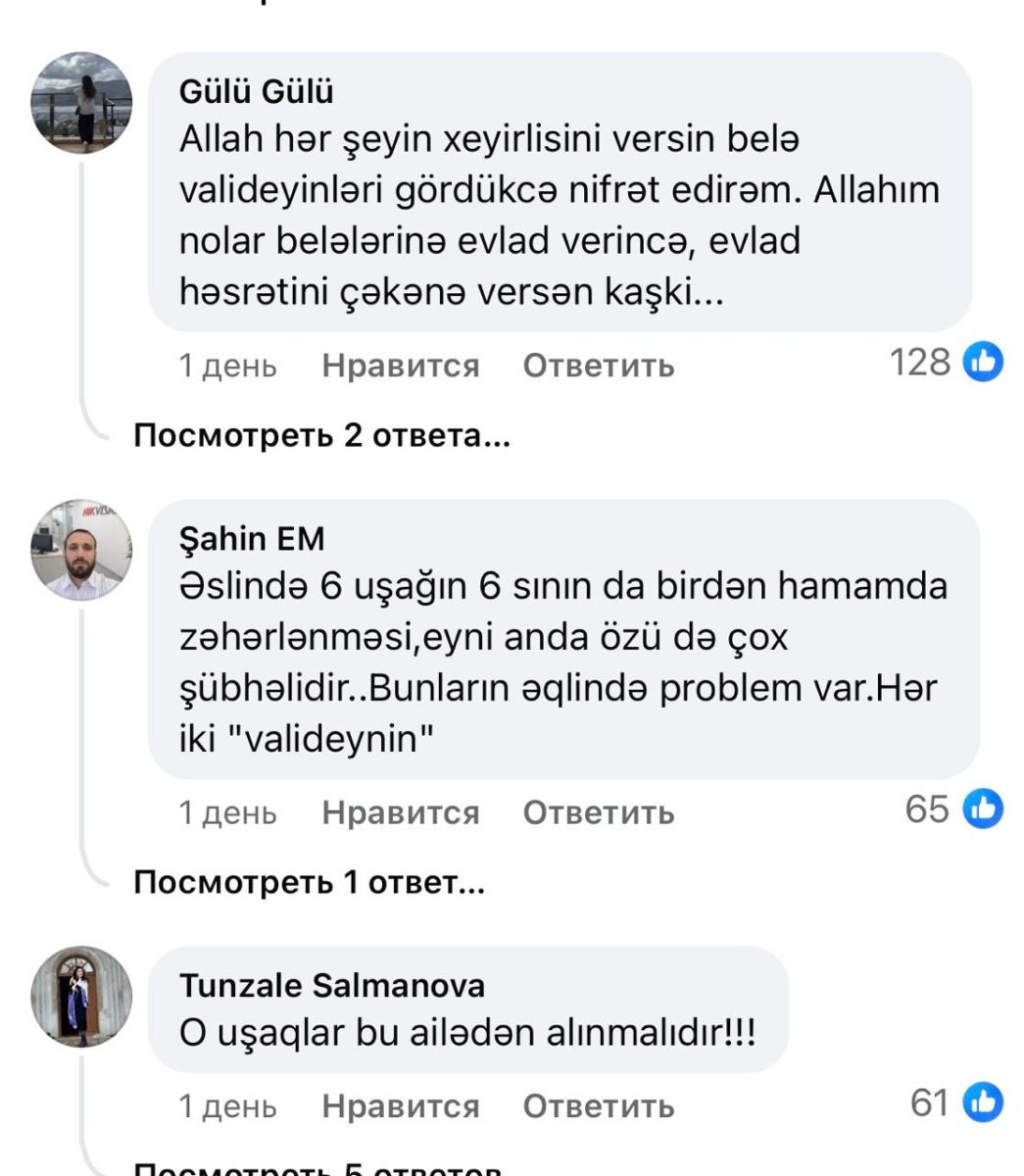Screen dimensions: 1024x1176
Task: Reply to Şahin EM's comment
Action: (598, 812)
